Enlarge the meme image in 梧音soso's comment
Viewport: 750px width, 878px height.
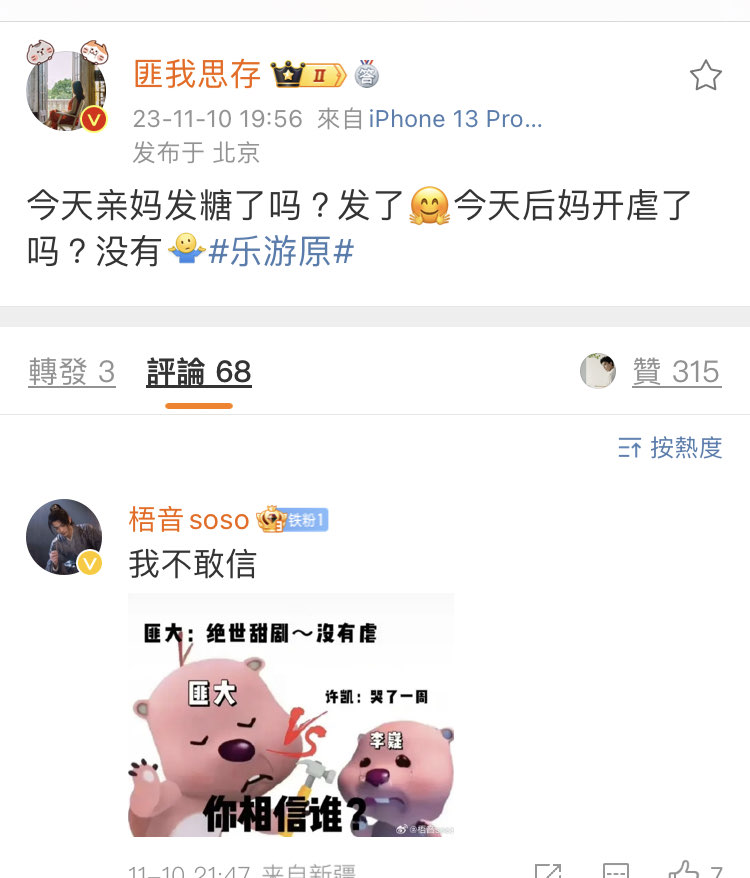[291, 714]
